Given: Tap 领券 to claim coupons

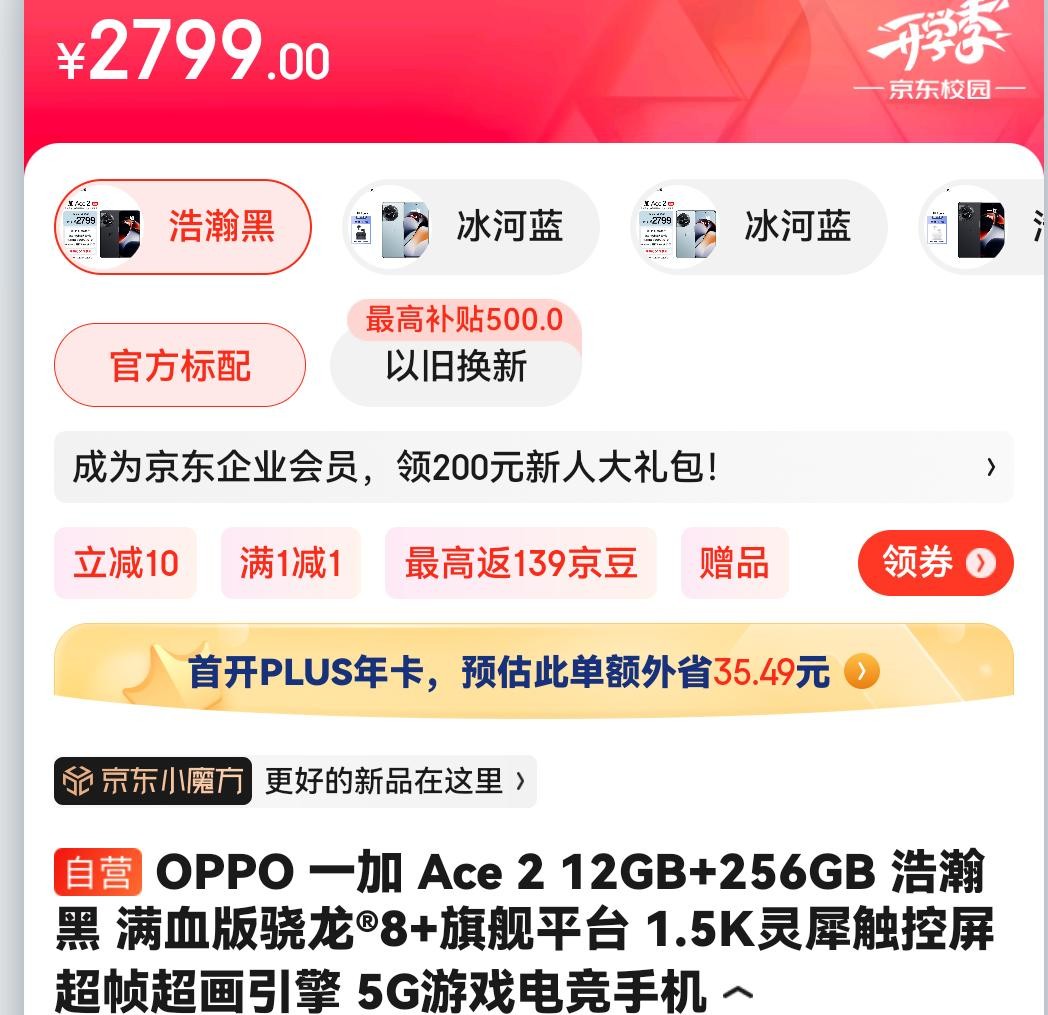Looking at the screenshot, I should tap(935, 563).
